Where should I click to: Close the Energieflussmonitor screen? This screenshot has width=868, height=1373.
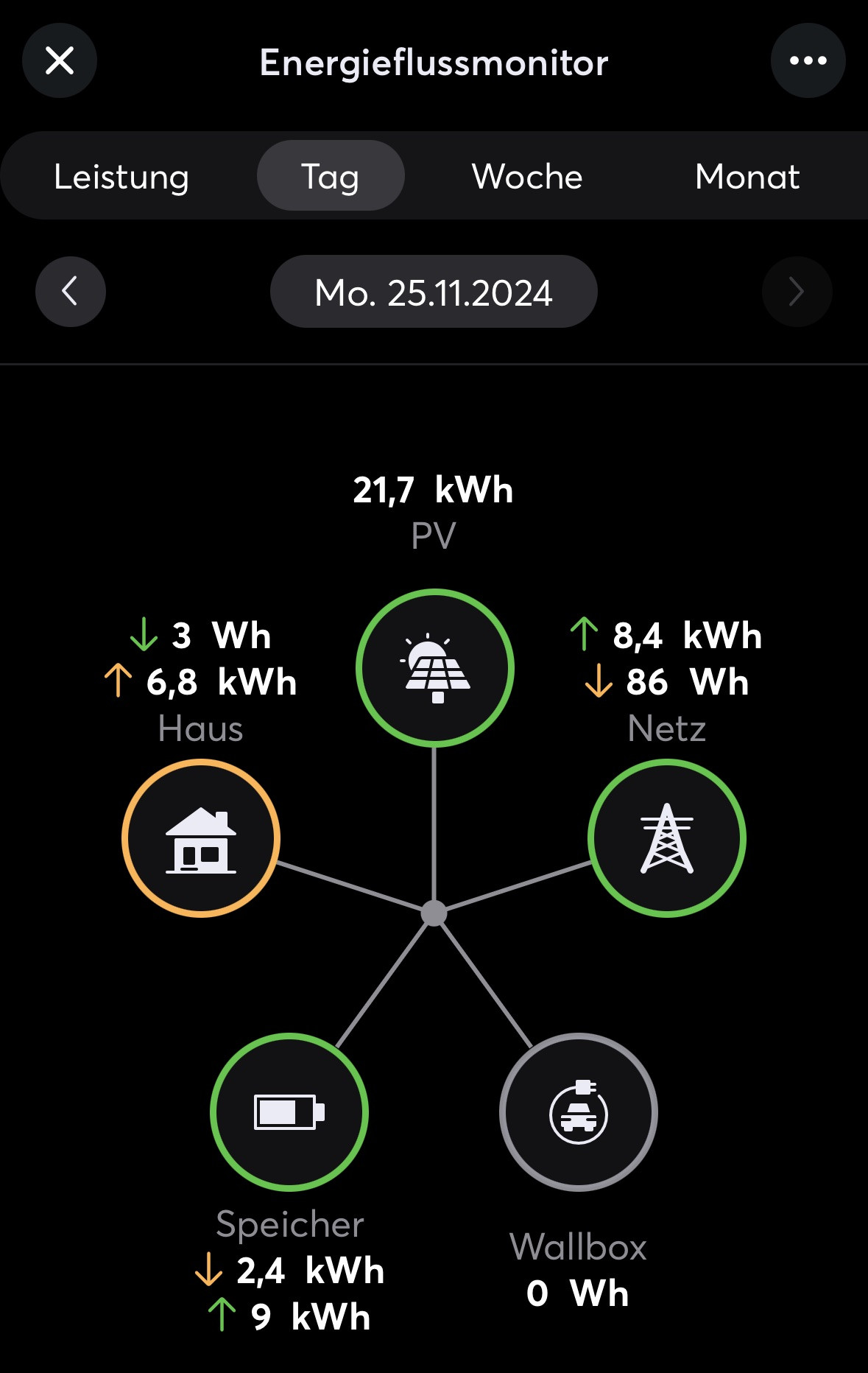(60, 60)
